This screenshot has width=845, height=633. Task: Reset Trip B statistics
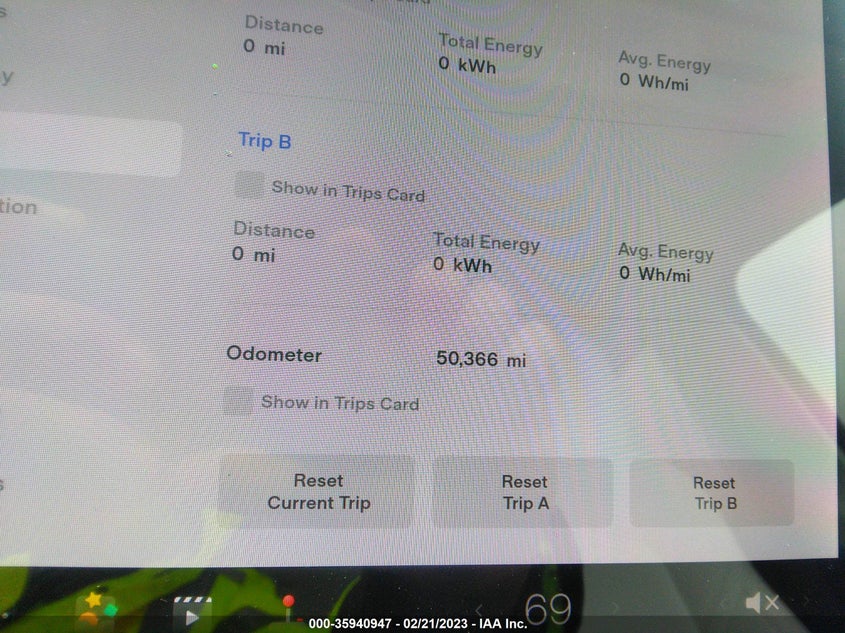point(713,493)
